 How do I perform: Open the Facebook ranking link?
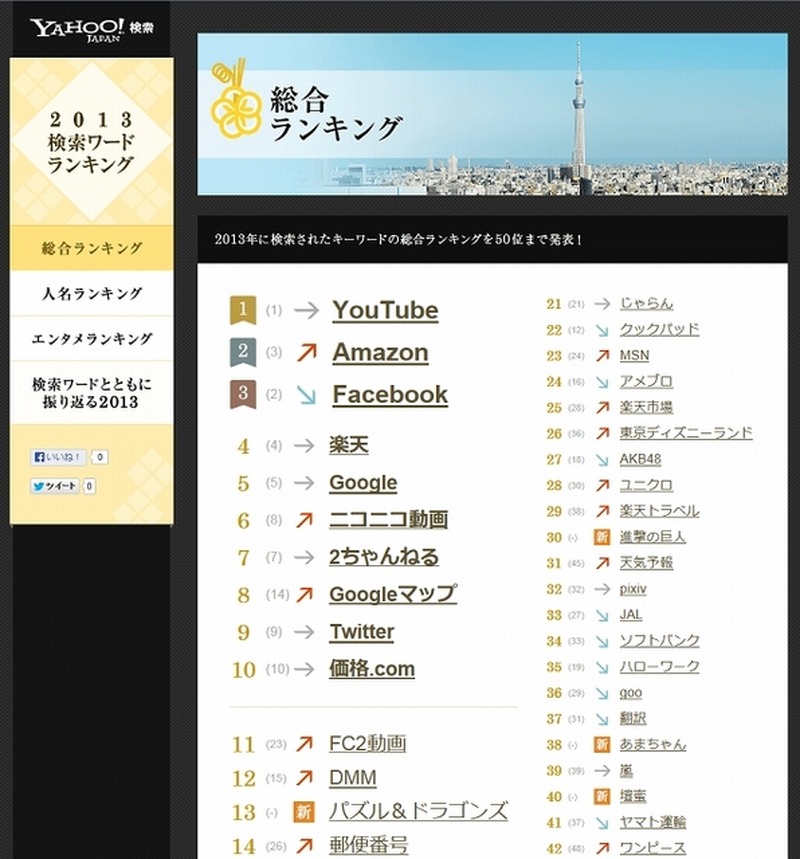click(390, 394)
